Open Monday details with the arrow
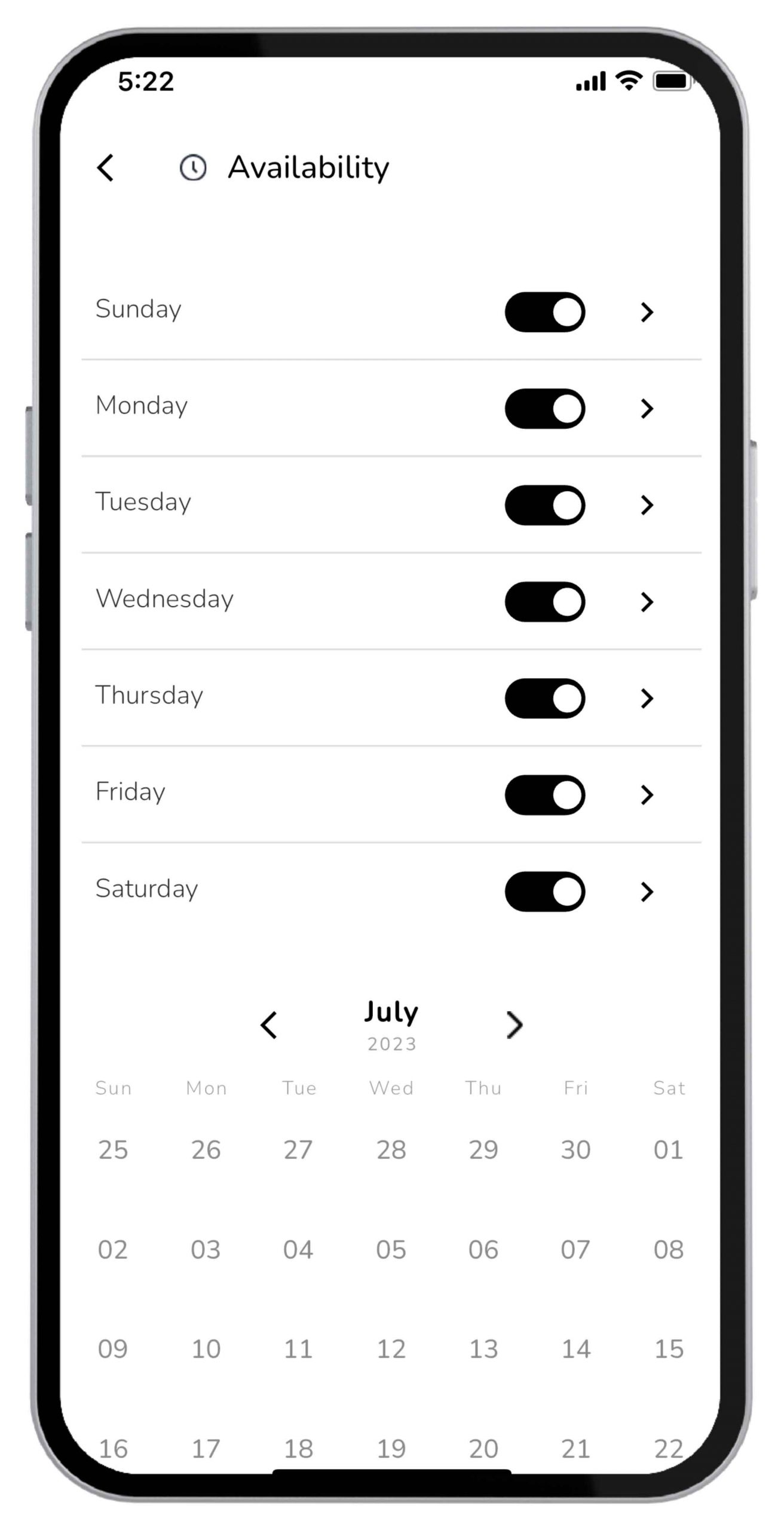Image resolution: width=784 pixels, height=1530 pixels. [647, 409]
